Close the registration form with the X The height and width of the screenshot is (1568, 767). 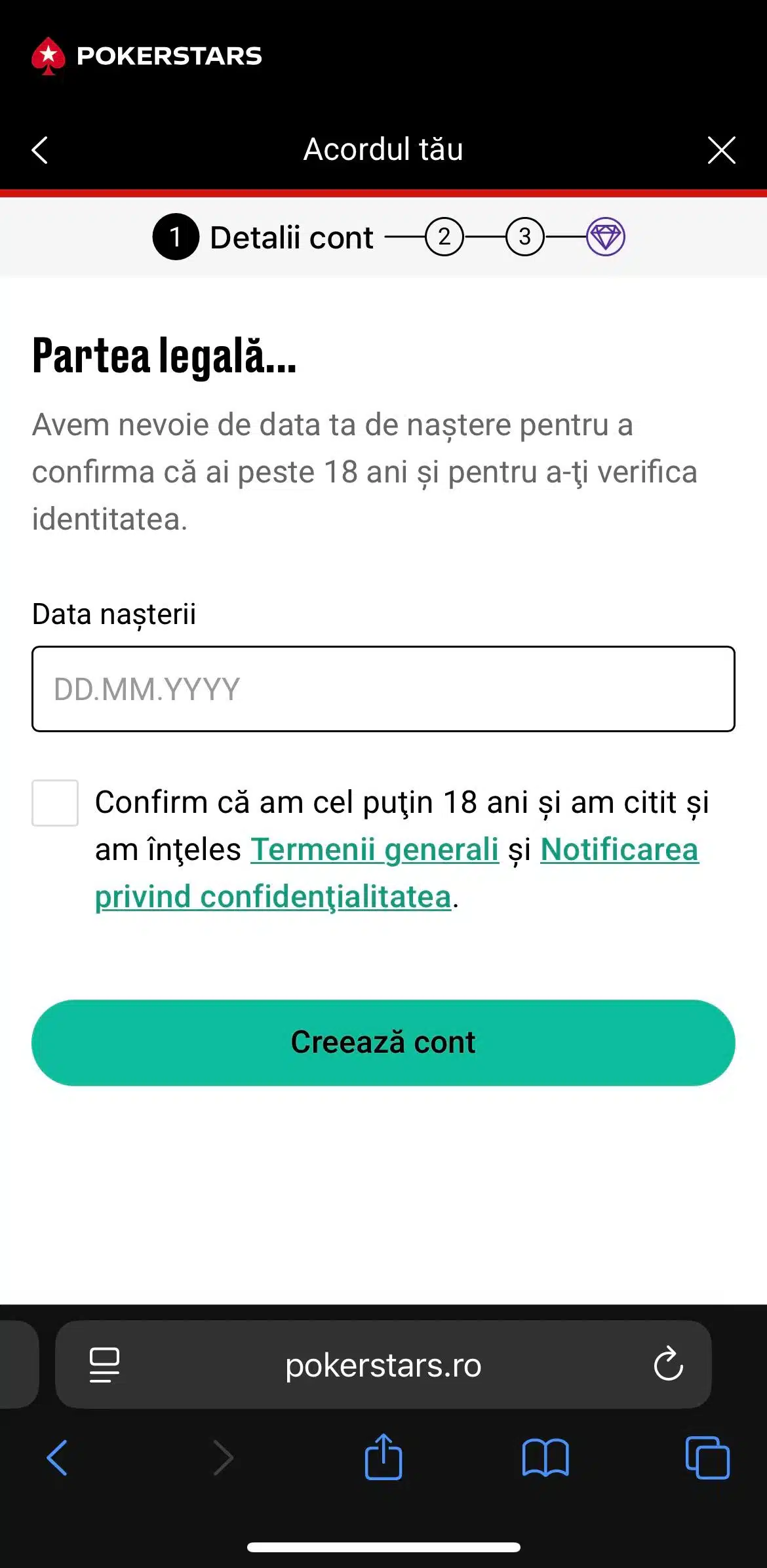[722, 150]
